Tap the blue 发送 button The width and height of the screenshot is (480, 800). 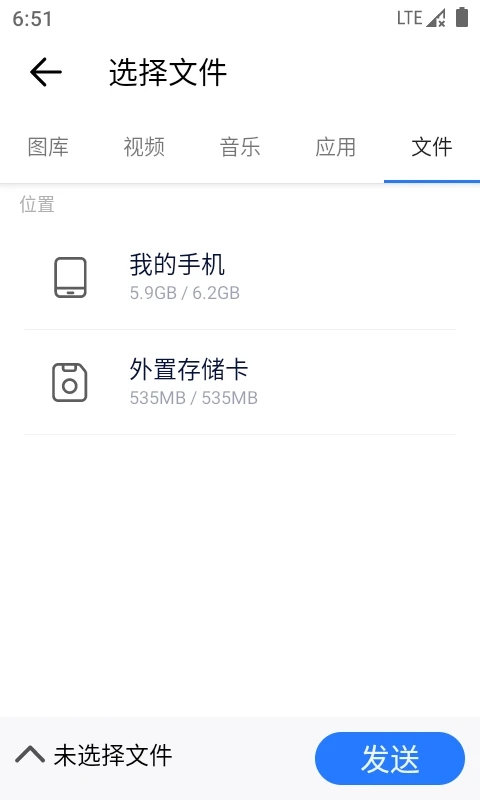click(x=390, y=758)
